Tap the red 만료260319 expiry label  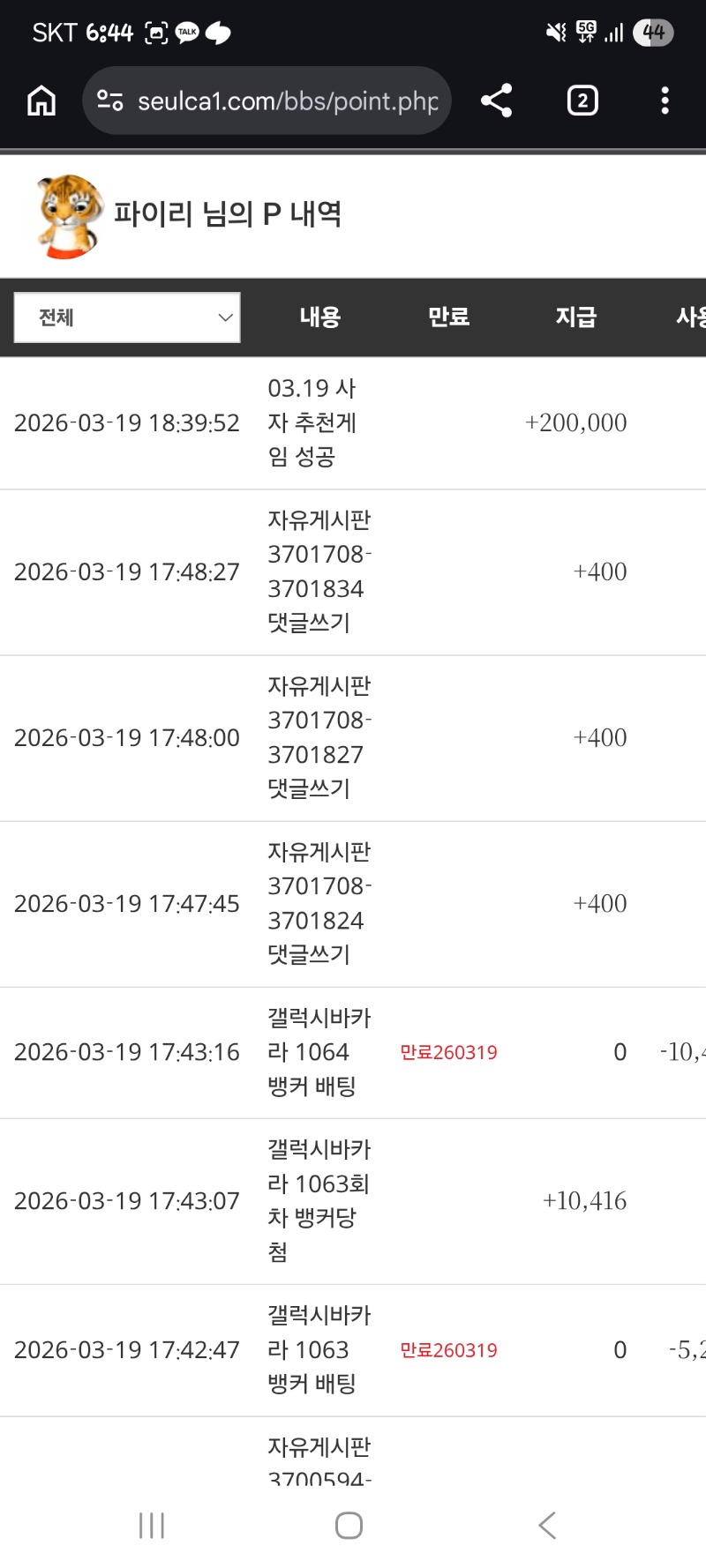pos(449,1052)
